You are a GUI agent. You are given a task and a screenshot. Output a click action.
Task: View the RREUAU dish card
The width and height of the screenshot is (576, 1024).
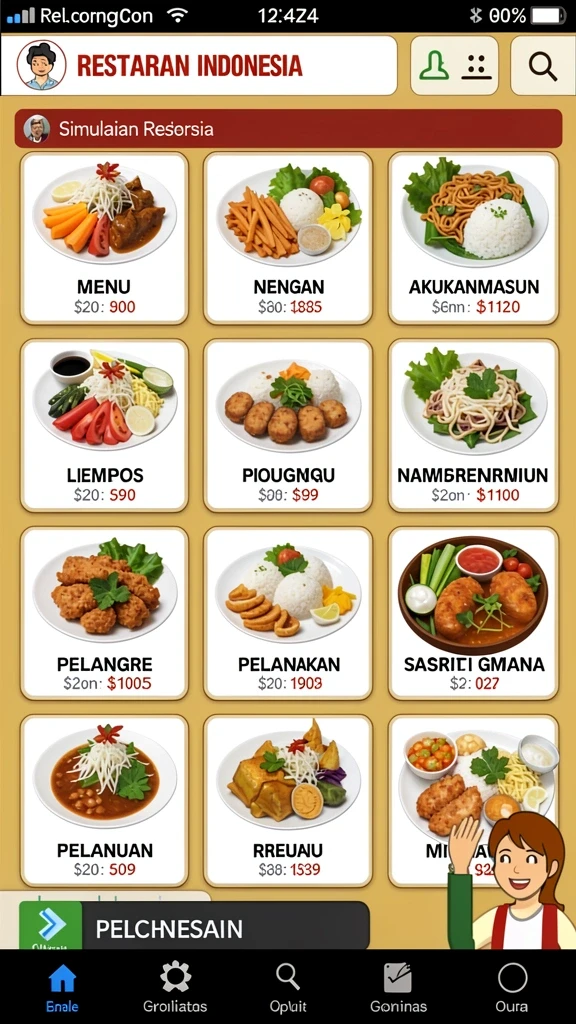(288, 801)
